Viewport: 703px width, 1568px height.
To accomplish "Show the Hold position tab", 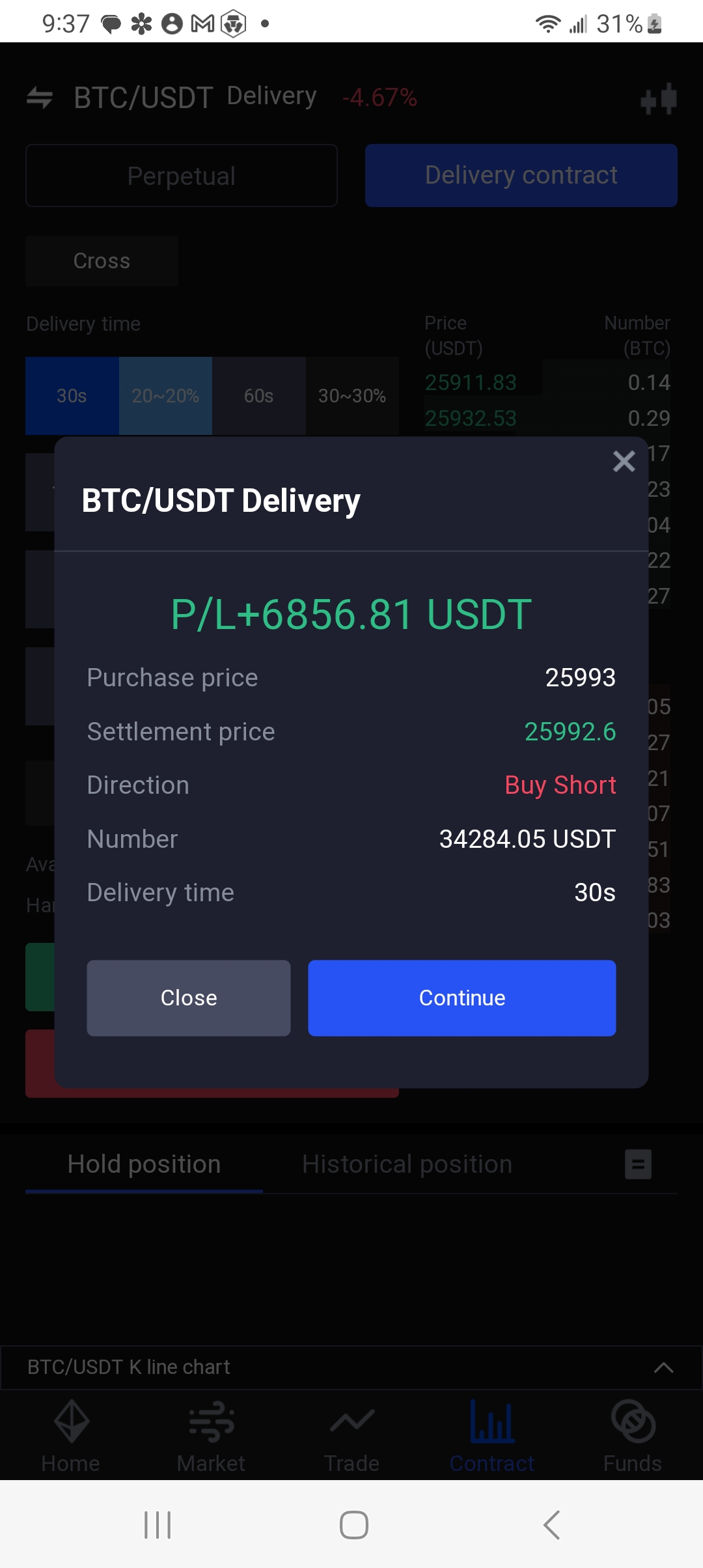I will coord(144,1164).
